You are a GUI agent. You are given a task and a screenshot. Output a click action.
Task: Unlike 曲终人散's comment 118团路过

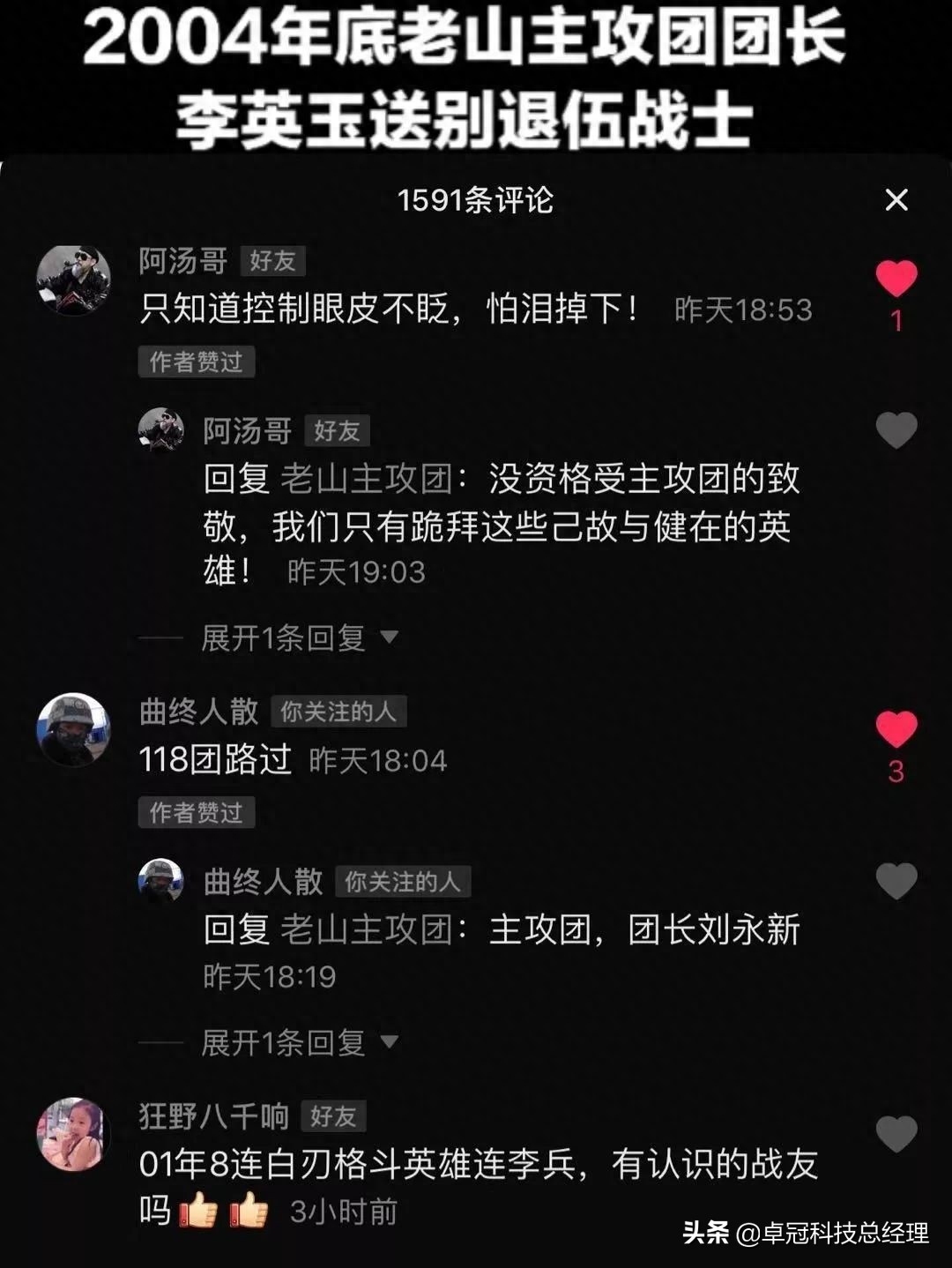coord(896,731)
